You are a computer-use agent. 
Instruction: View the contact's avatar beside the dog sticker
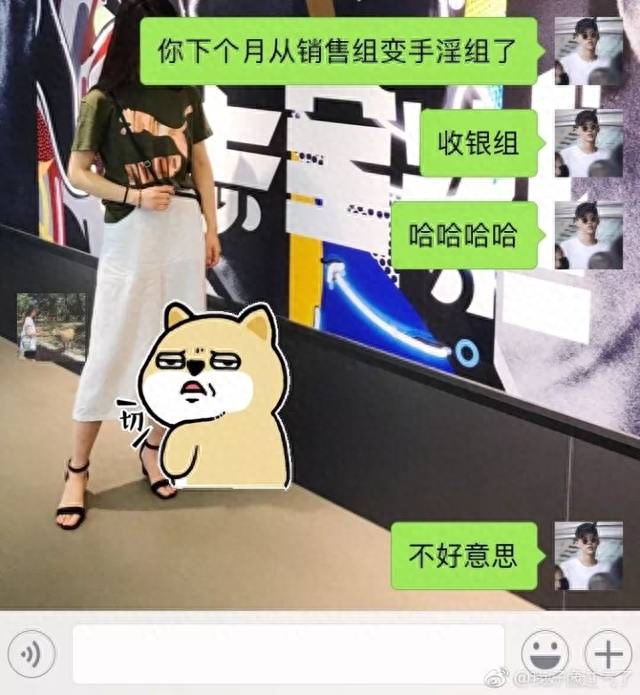51,327
